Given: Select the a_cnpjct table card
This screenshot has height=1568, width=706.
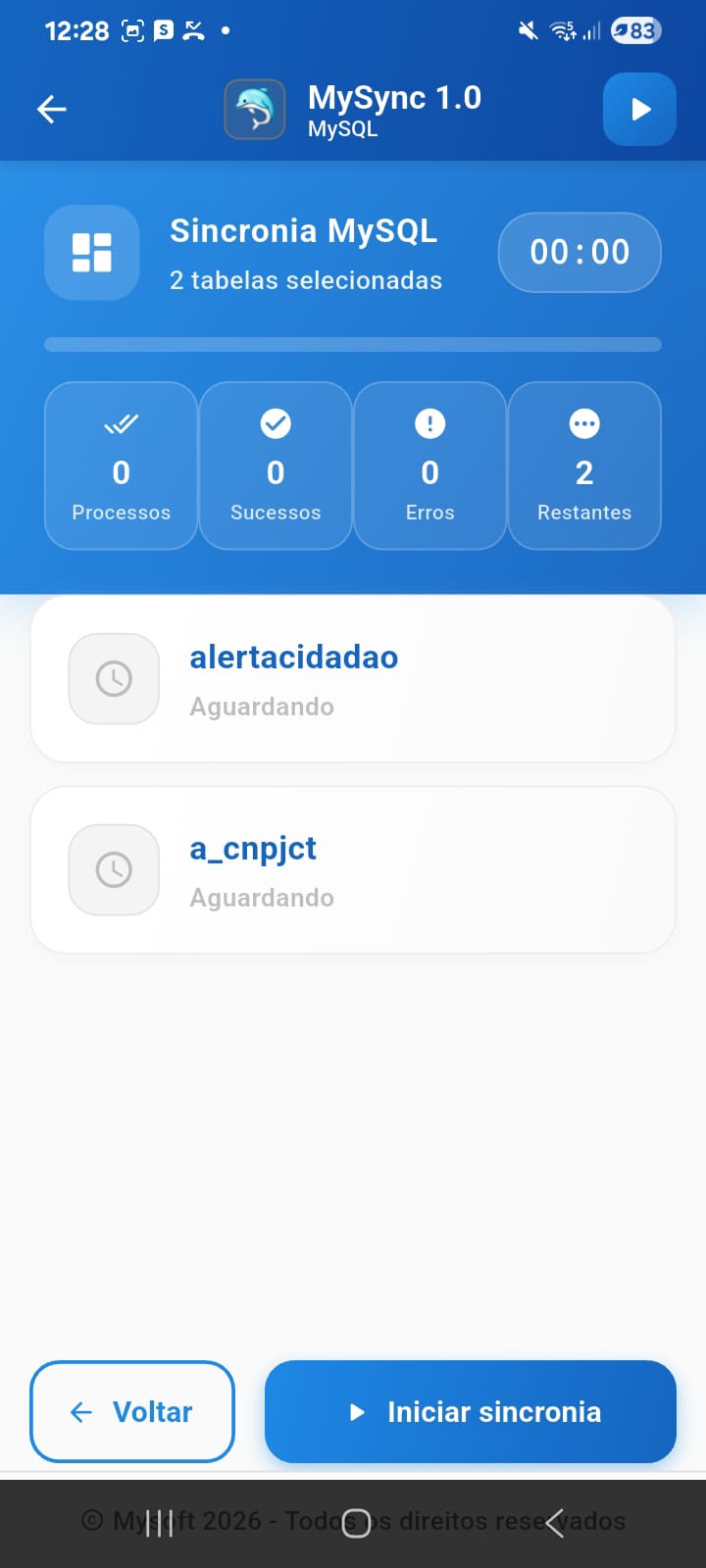Looking at the screenshot, I should click(x=353, y=869).
